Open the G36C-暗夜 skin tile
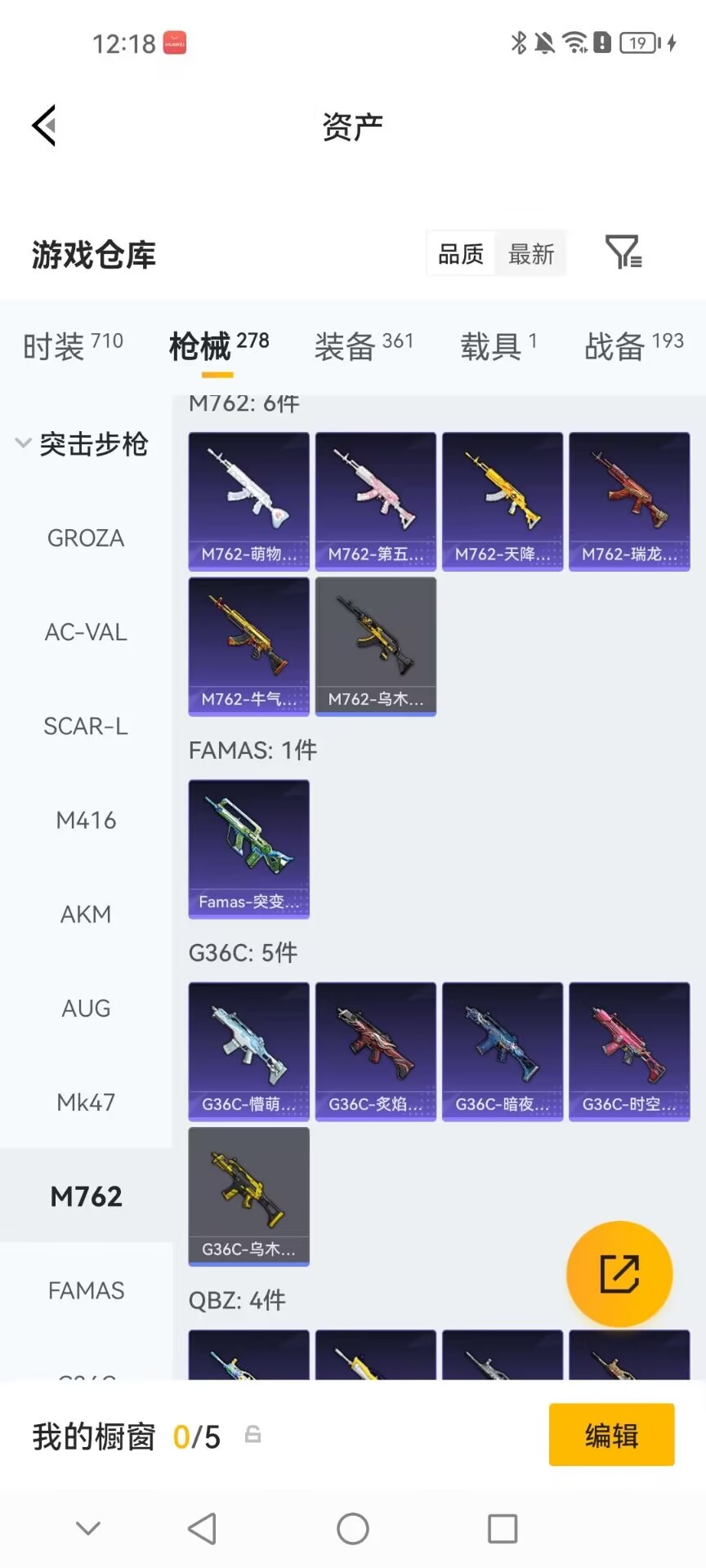This screenshot has width=706, height=1568. 503,1052
